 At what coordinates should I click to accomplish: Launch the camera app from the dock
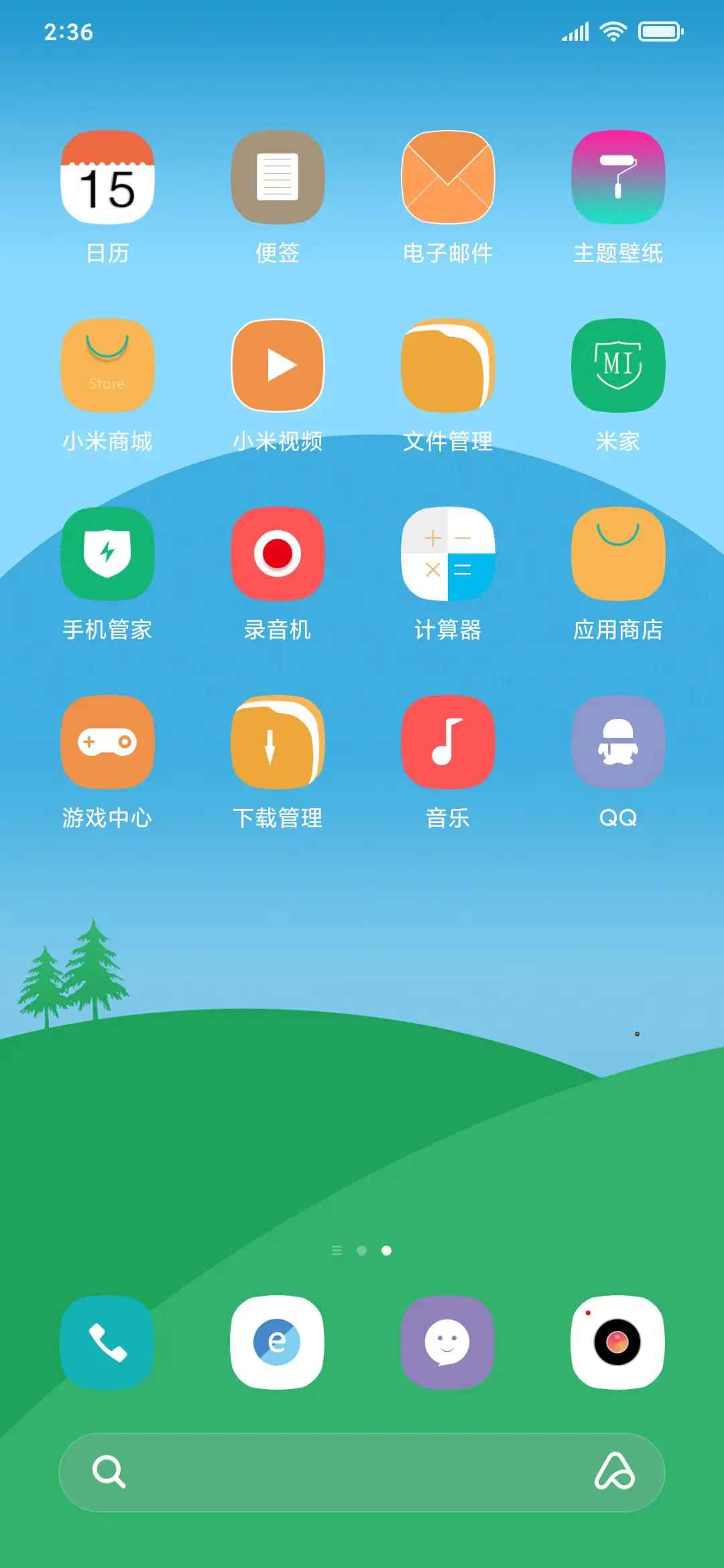pos(617,1344)
